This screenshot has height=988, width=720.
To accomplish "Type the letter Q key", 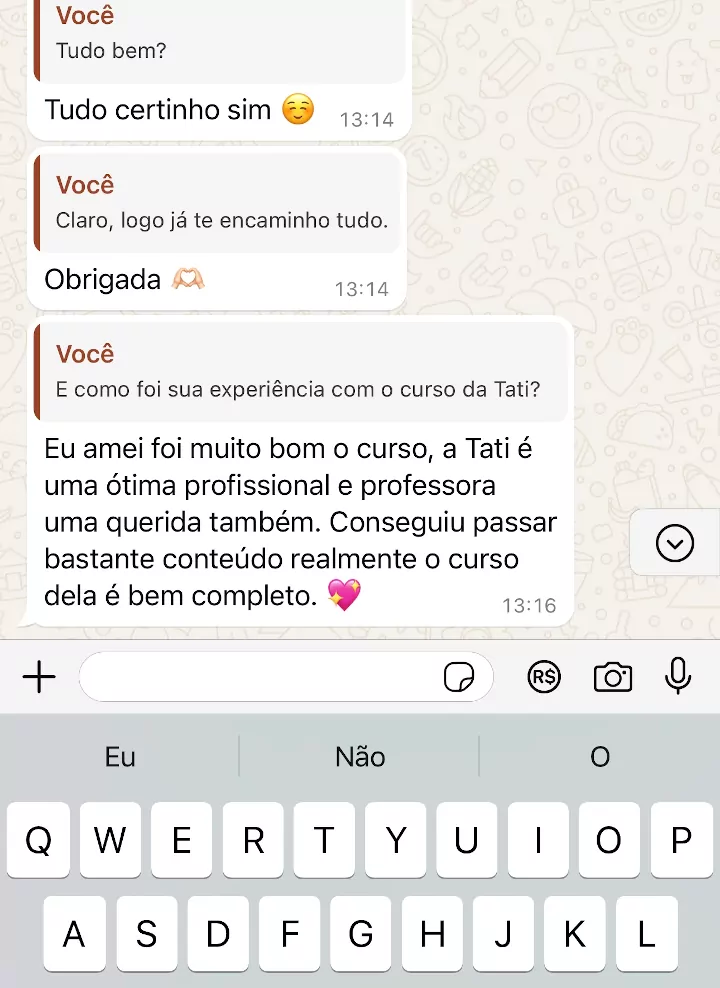I will (x=38, y=841).
